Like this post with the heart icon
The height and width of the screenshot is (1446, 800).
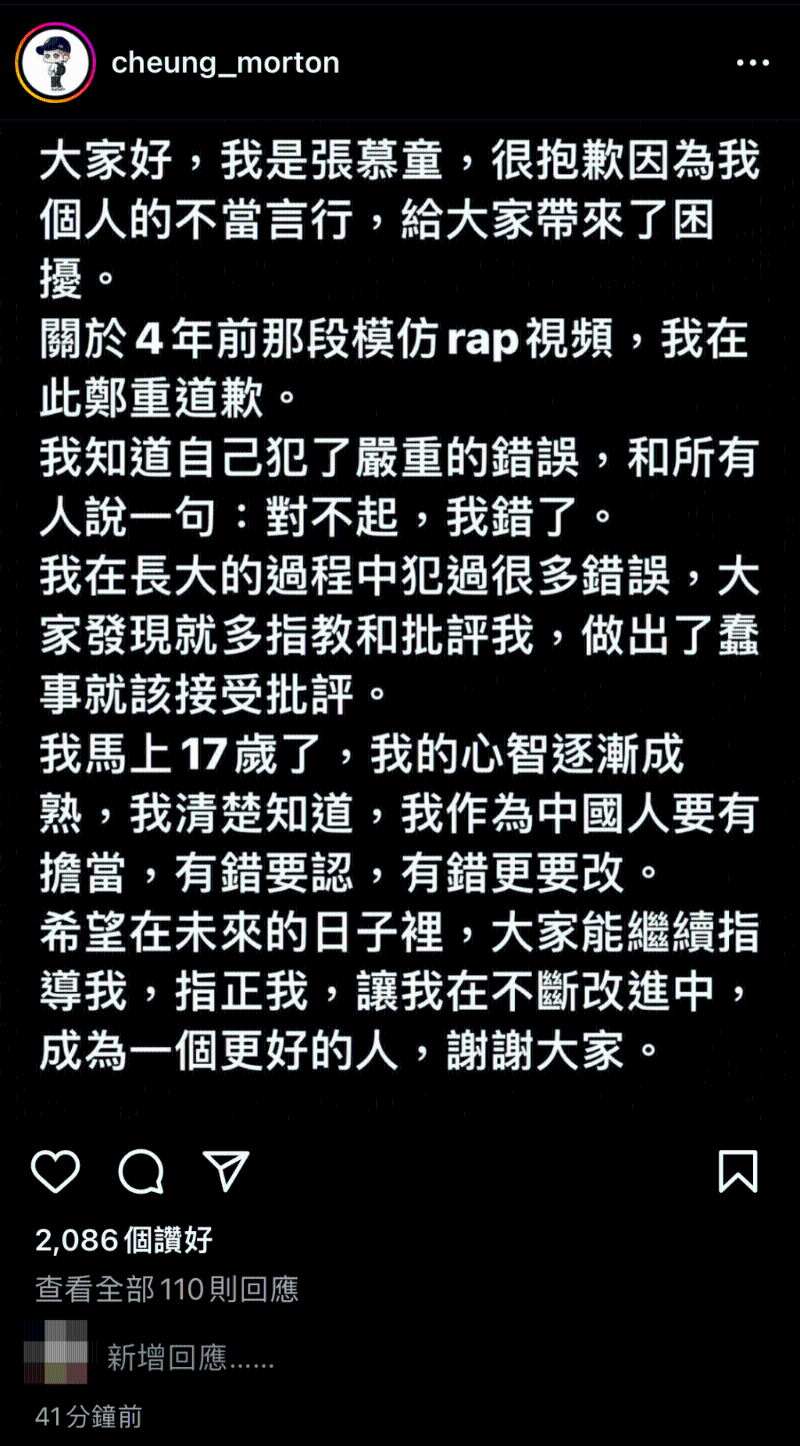55,1171
